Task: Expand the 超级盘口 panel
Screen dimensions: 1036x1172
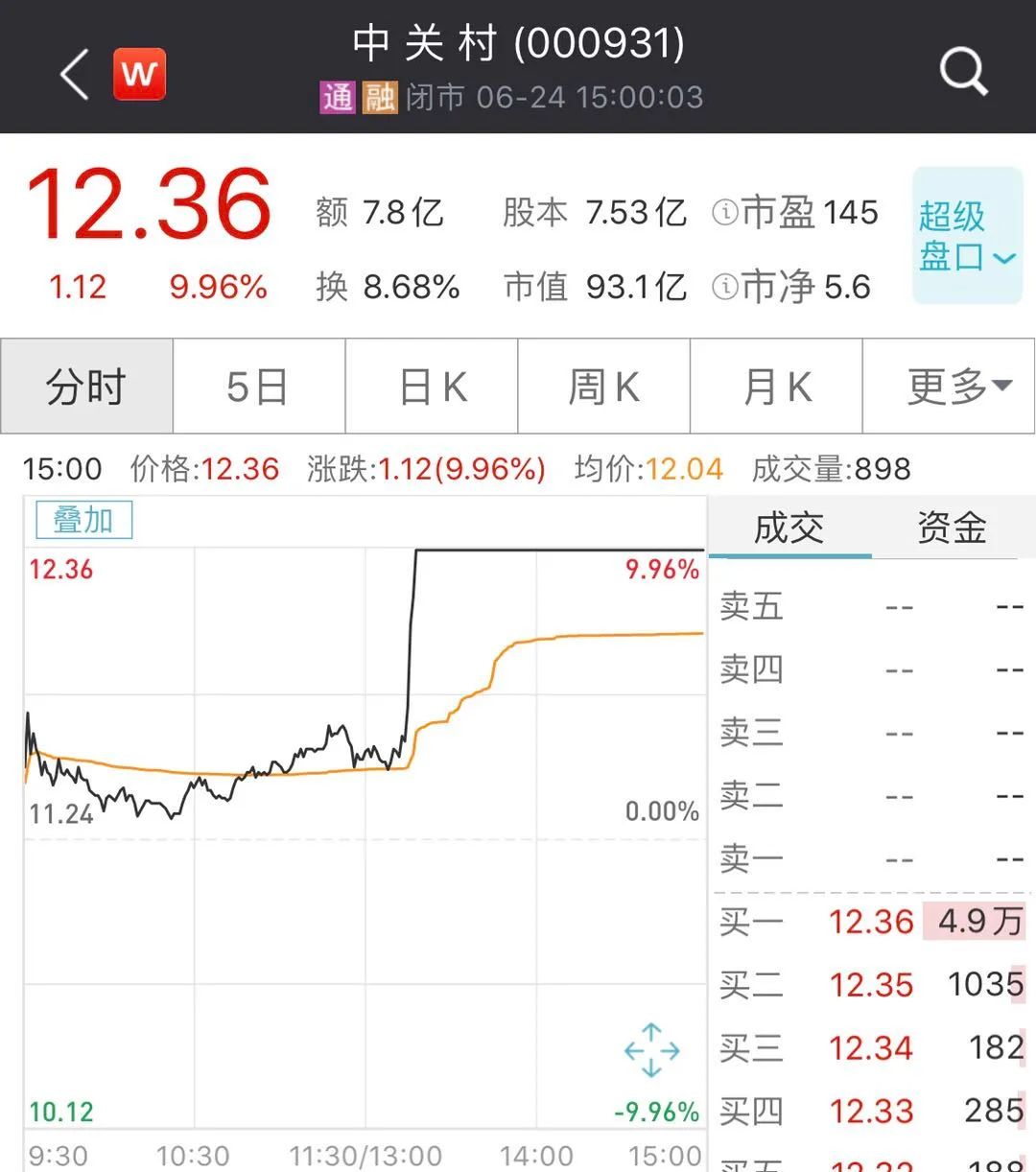Action: [x=966, y=236]
